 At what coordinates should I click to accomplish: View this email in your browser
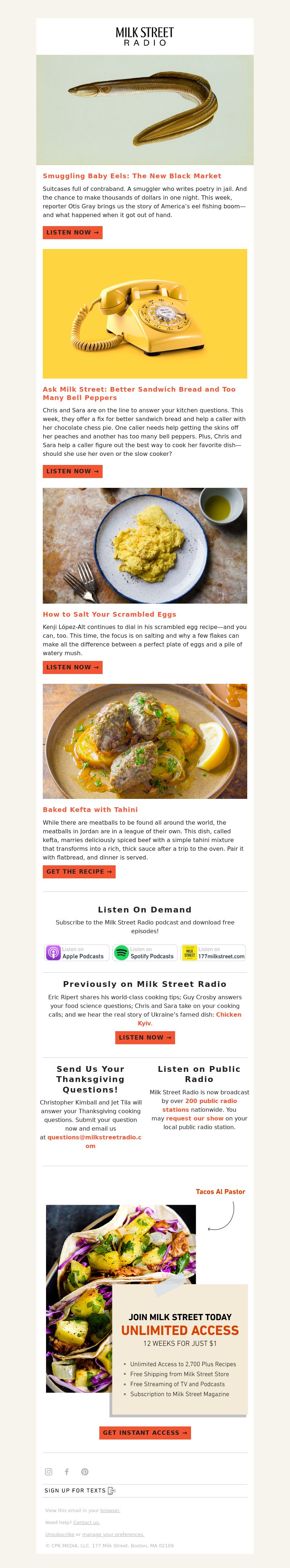coord(110,1510)
